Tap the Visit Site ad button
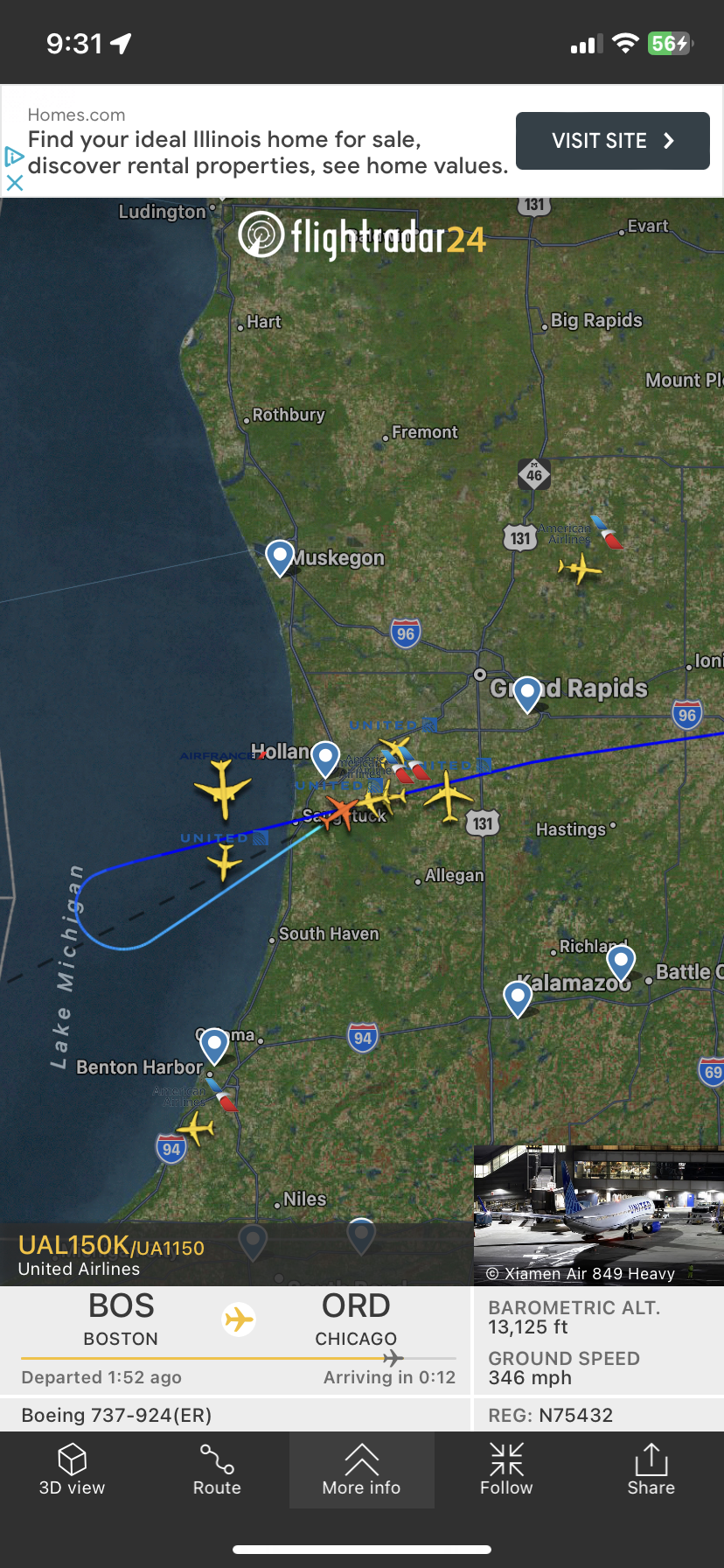The width and height of the screenshot is (724, 1568). pos(612,141)
